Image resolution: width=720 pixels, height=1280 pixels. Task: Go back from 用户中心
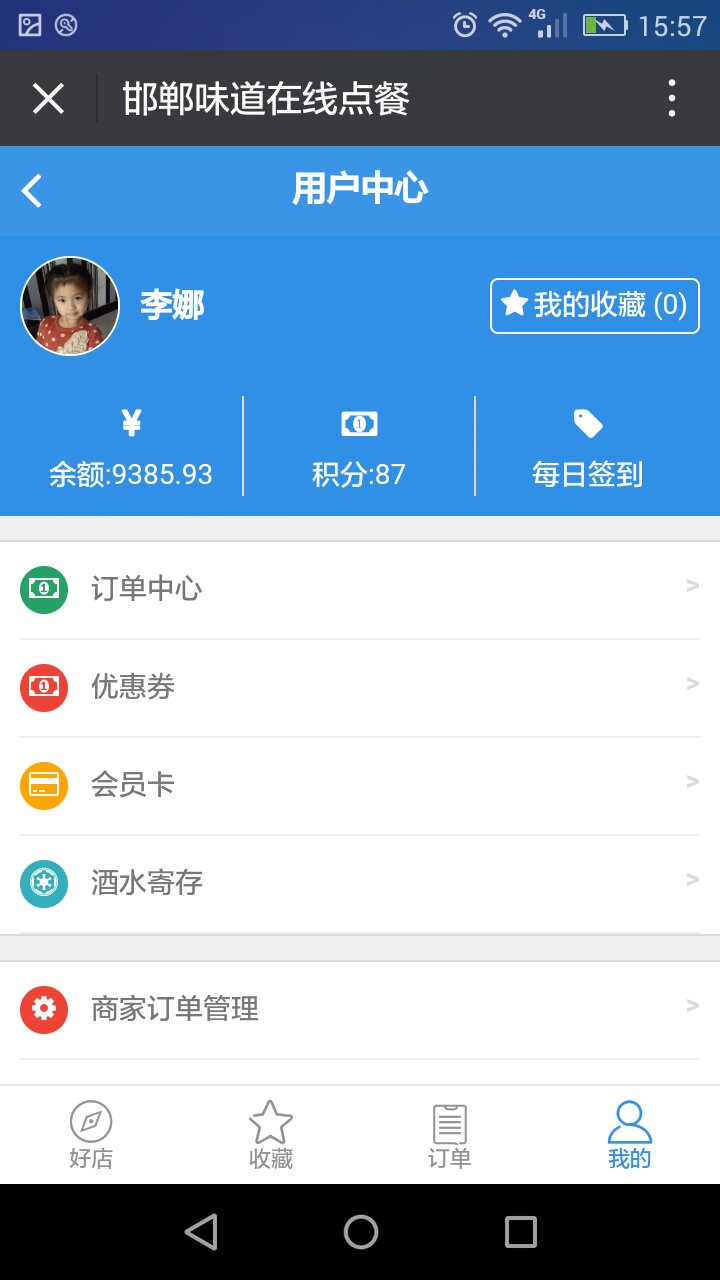(x=33, y=190)
